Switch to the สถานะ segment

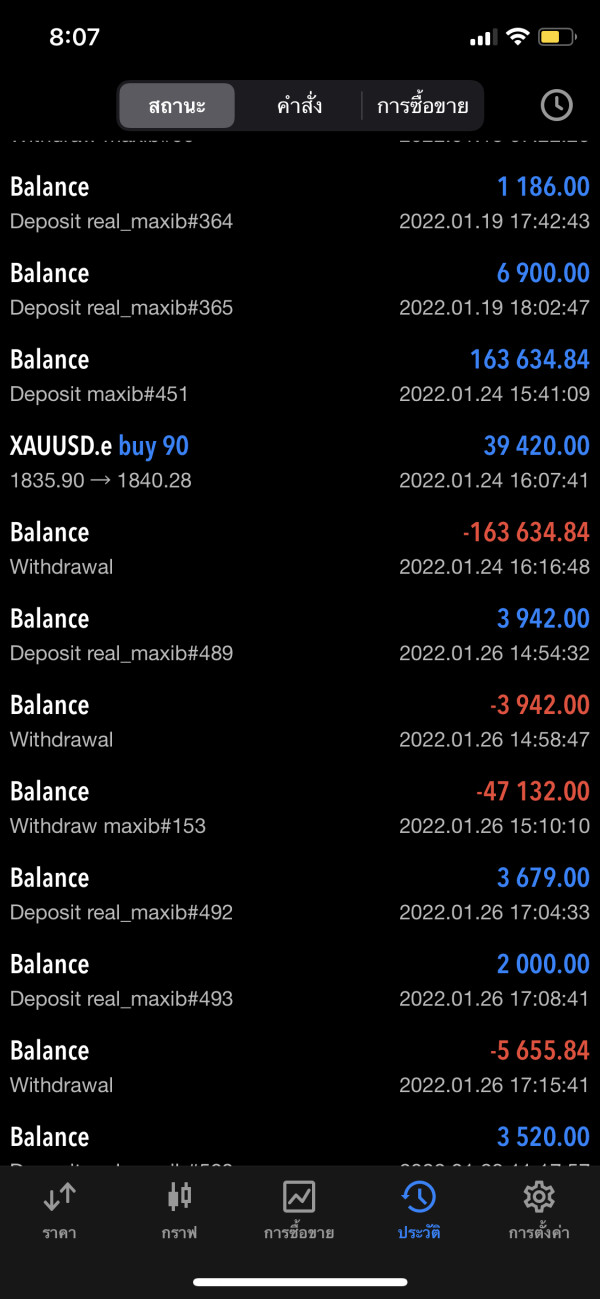(177, 106)
